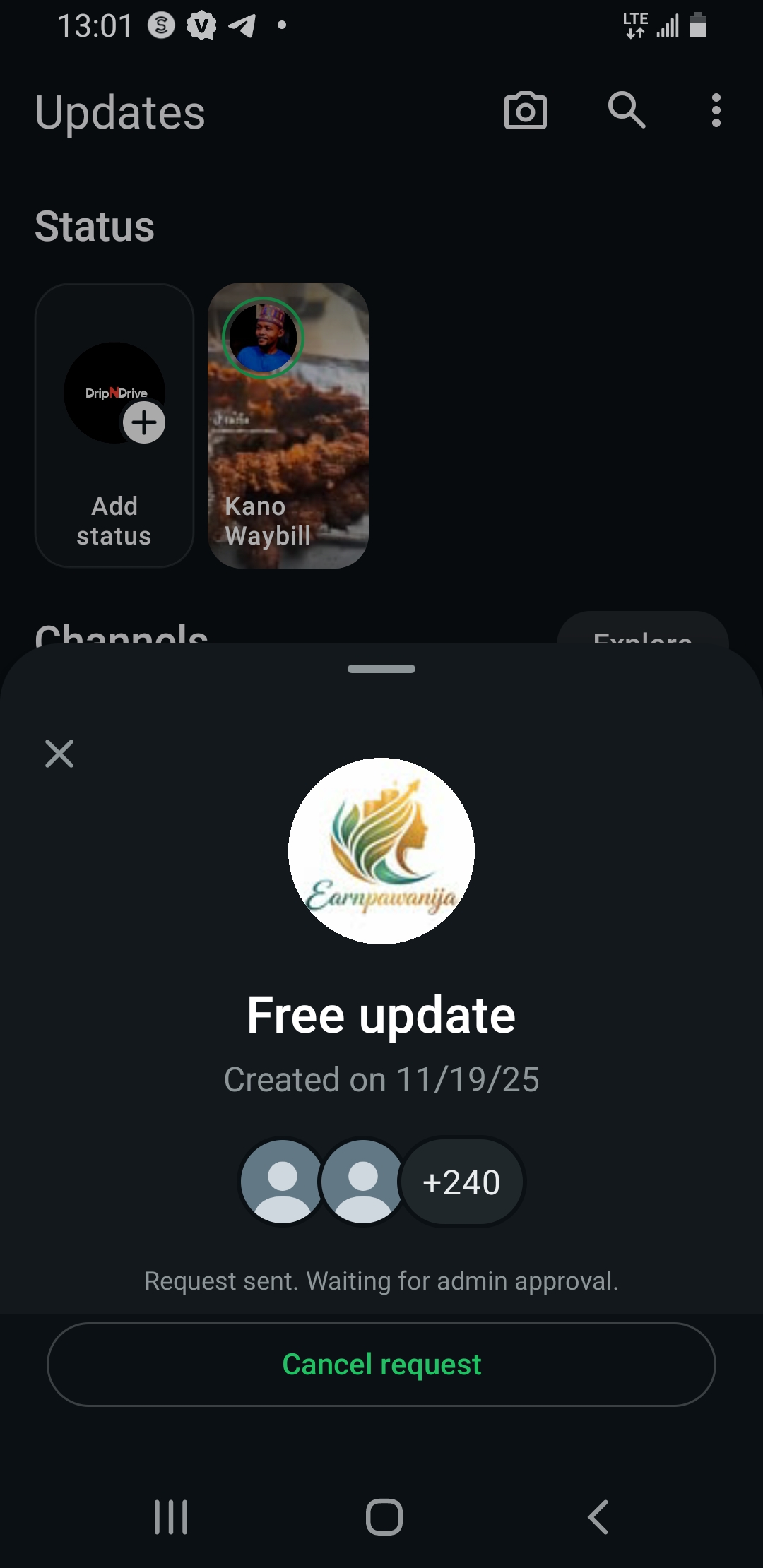Screen dimensions: 763x1568
Task: Search updates with the magnifier icon
Action: point(626,111)
